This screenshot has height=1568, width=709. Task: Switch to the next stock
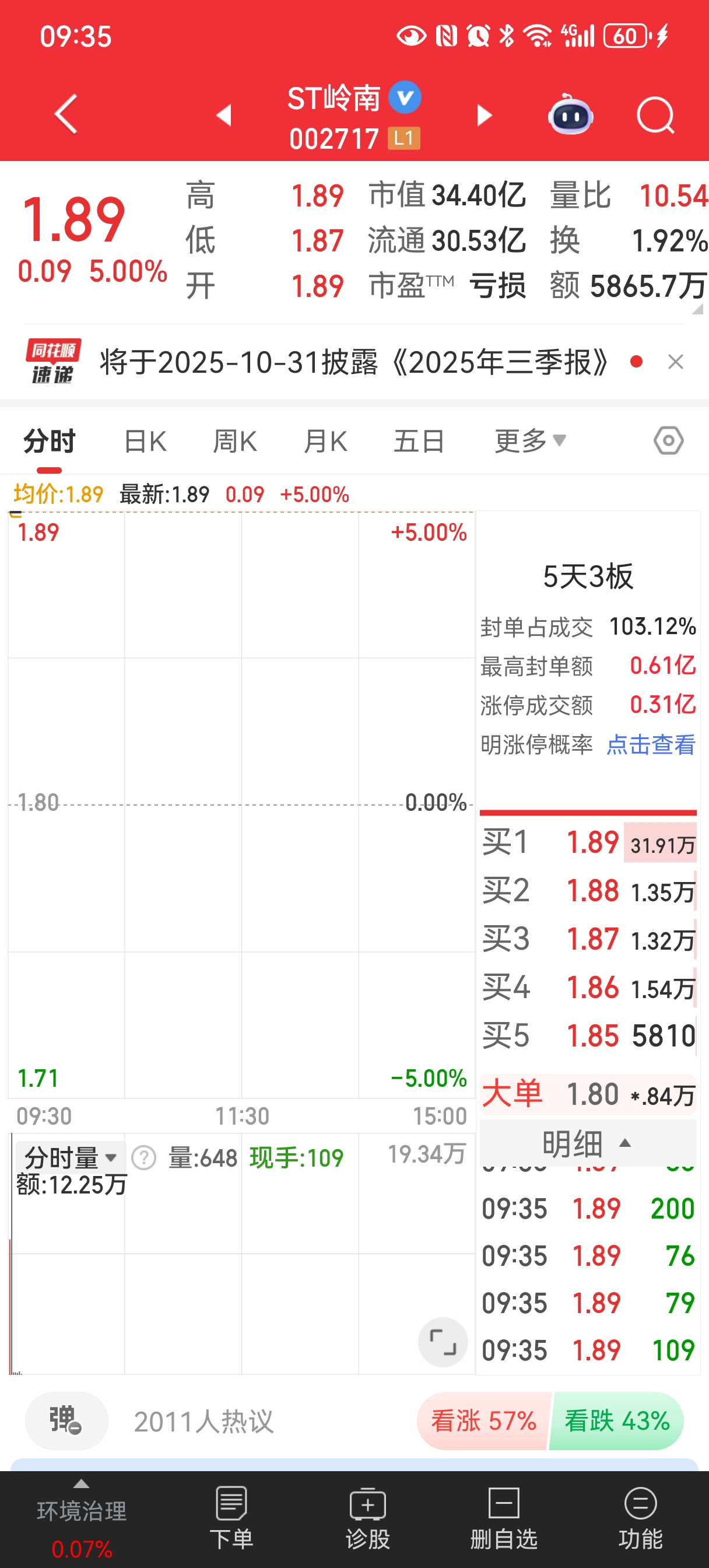coord(484,115)
